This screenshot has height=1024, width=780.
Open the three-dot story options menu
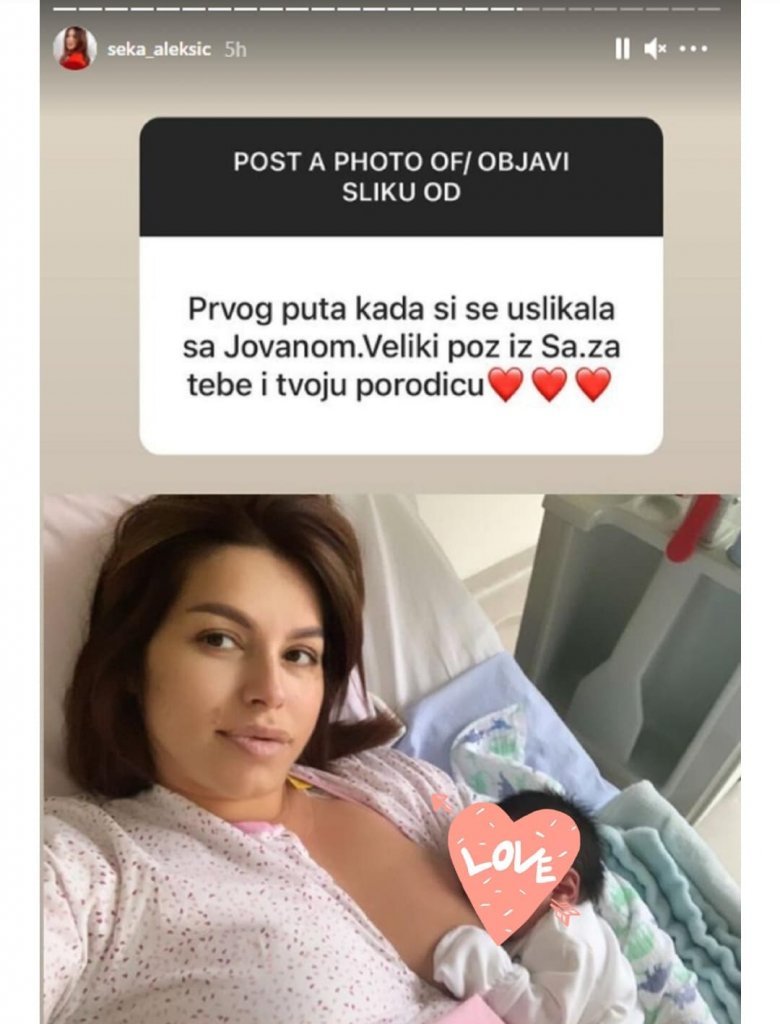pyautogui.click(x=693, y=48)
